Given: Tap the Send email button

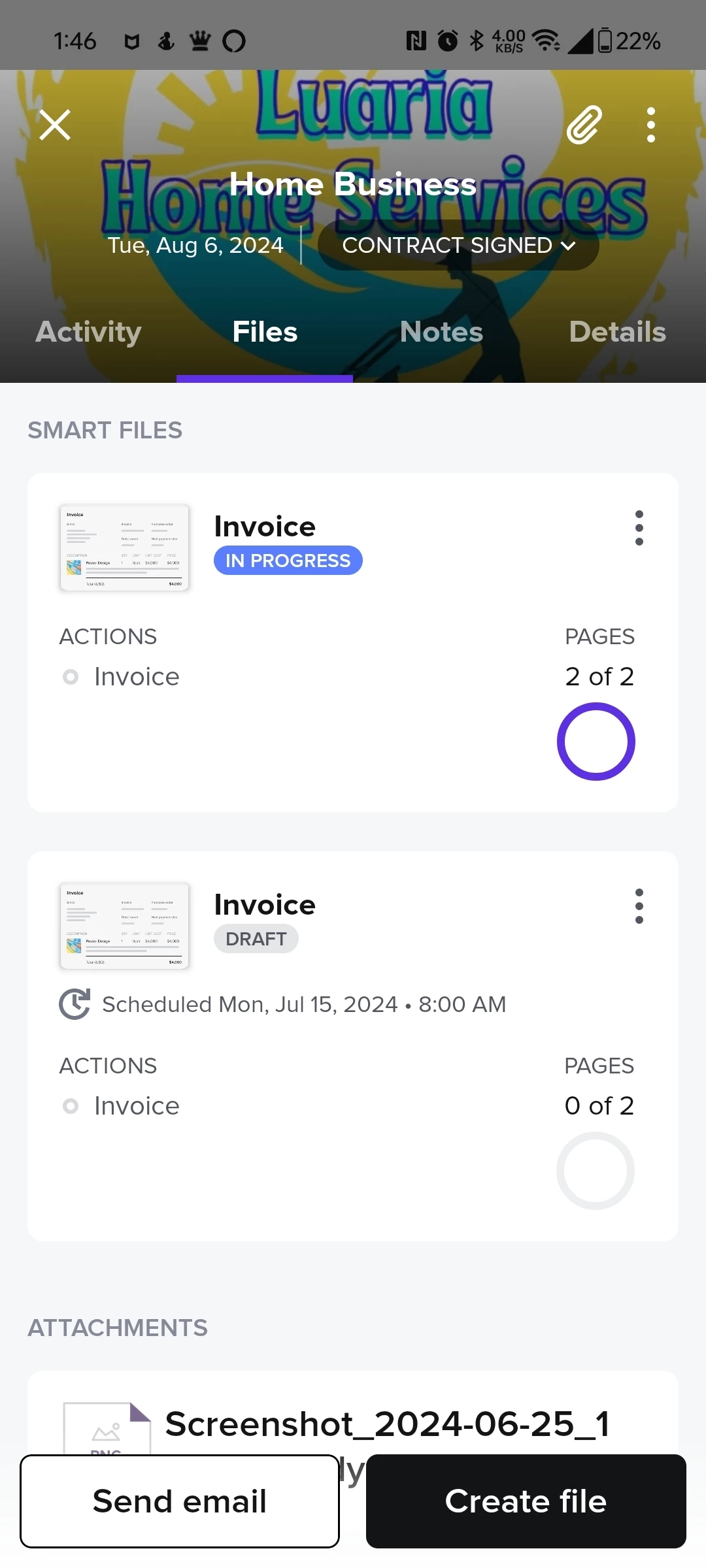Looking at the screenshot, I should (180, 1501).
